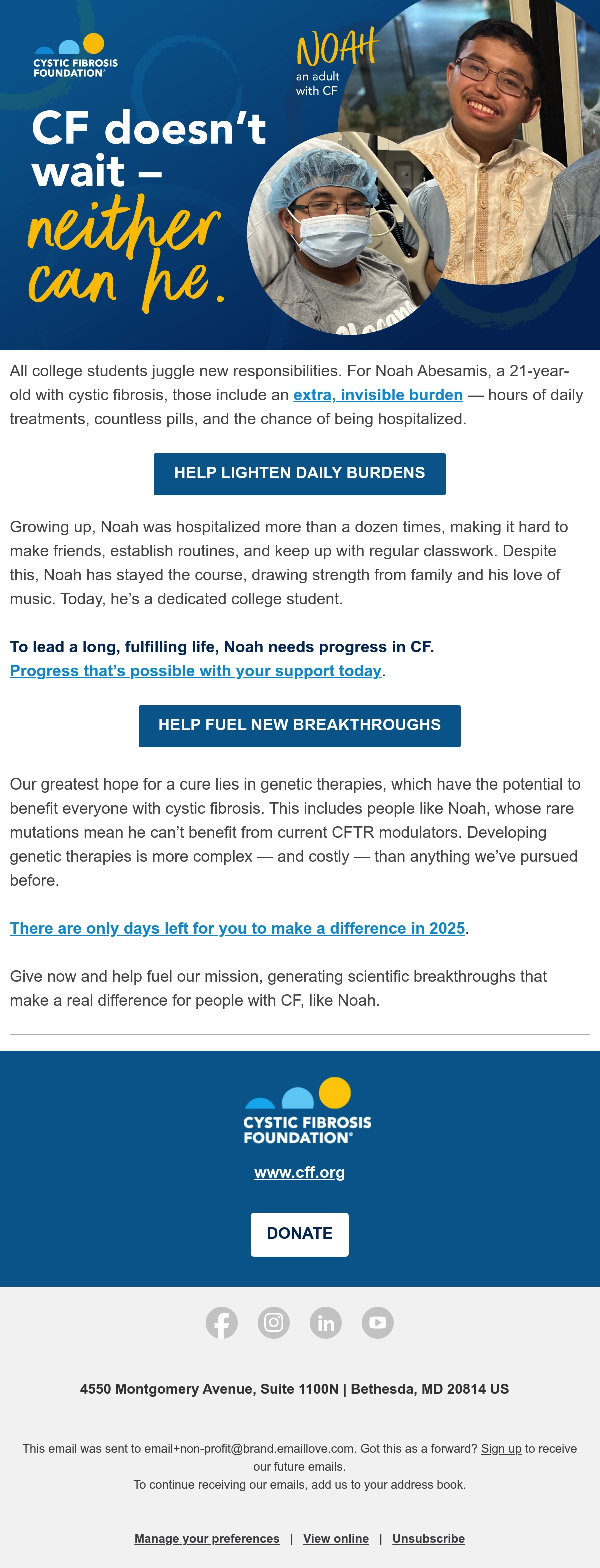
Task: Select Help Fuel New Breakthroughs button
Action: pyautogui.click(x=299, y=725)
